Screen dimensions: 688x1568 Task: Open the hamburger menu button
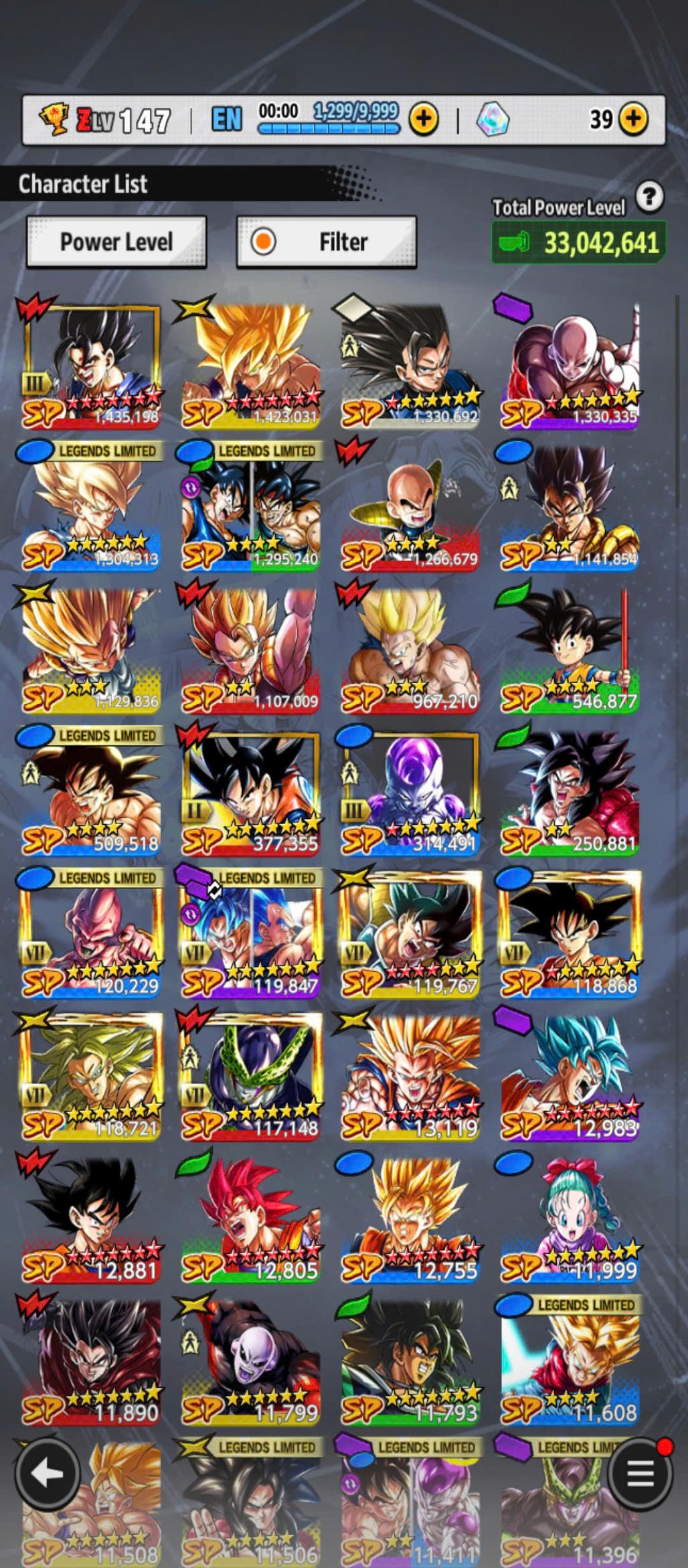[x=640, y=1474]
